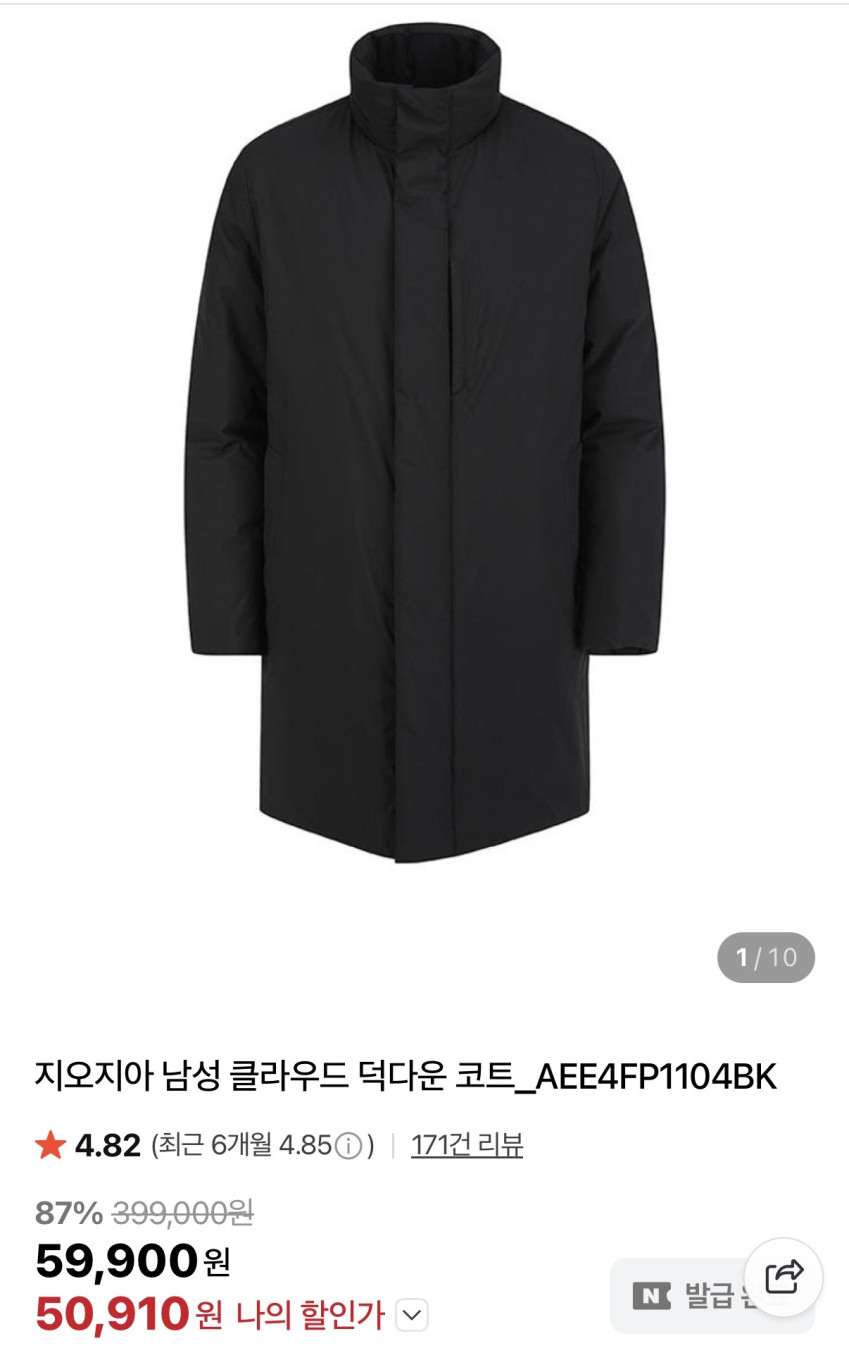Expand the 나의 할인가 discount details
Viewport: 849px width, 1348px height.
pos(411,1315)
